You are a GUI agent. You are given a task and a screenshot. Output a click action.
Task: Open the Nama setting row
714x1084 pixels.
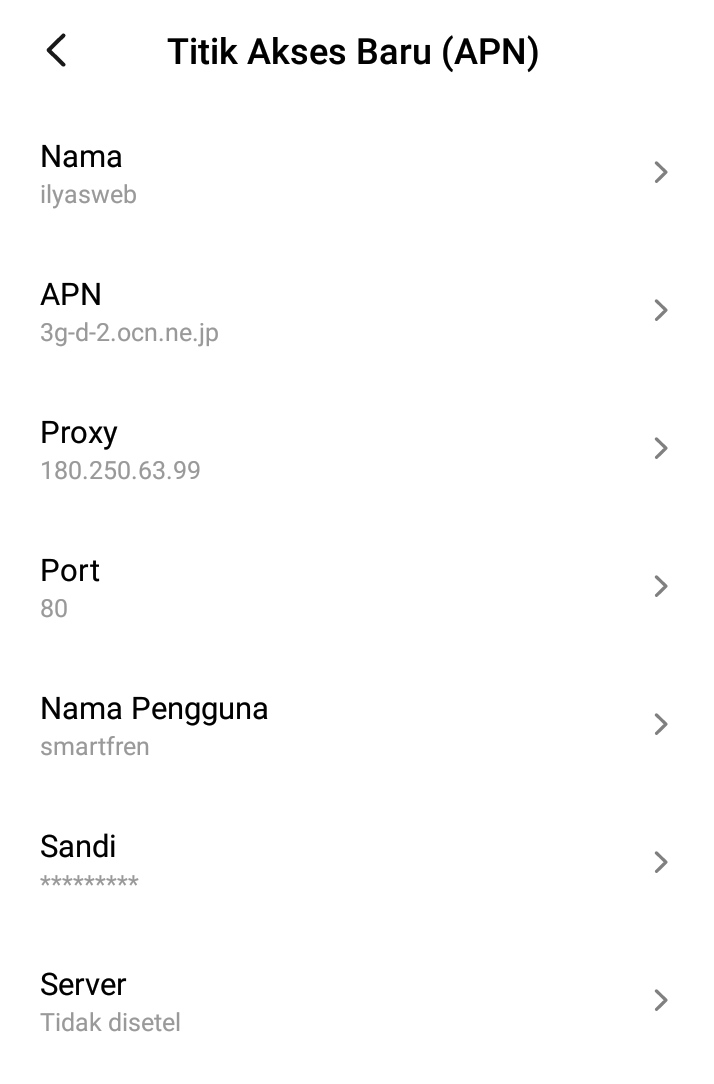point(355,173)
